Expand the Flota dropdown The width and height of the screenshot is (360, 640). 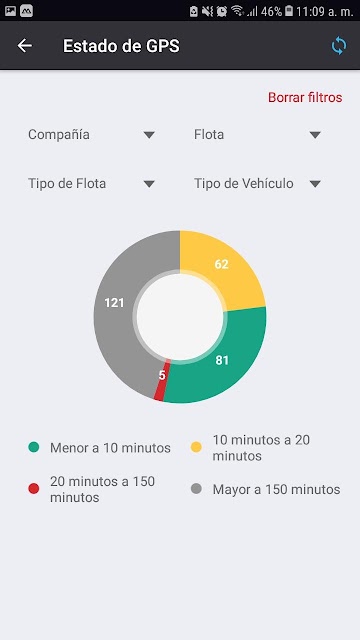coord(257,135)
